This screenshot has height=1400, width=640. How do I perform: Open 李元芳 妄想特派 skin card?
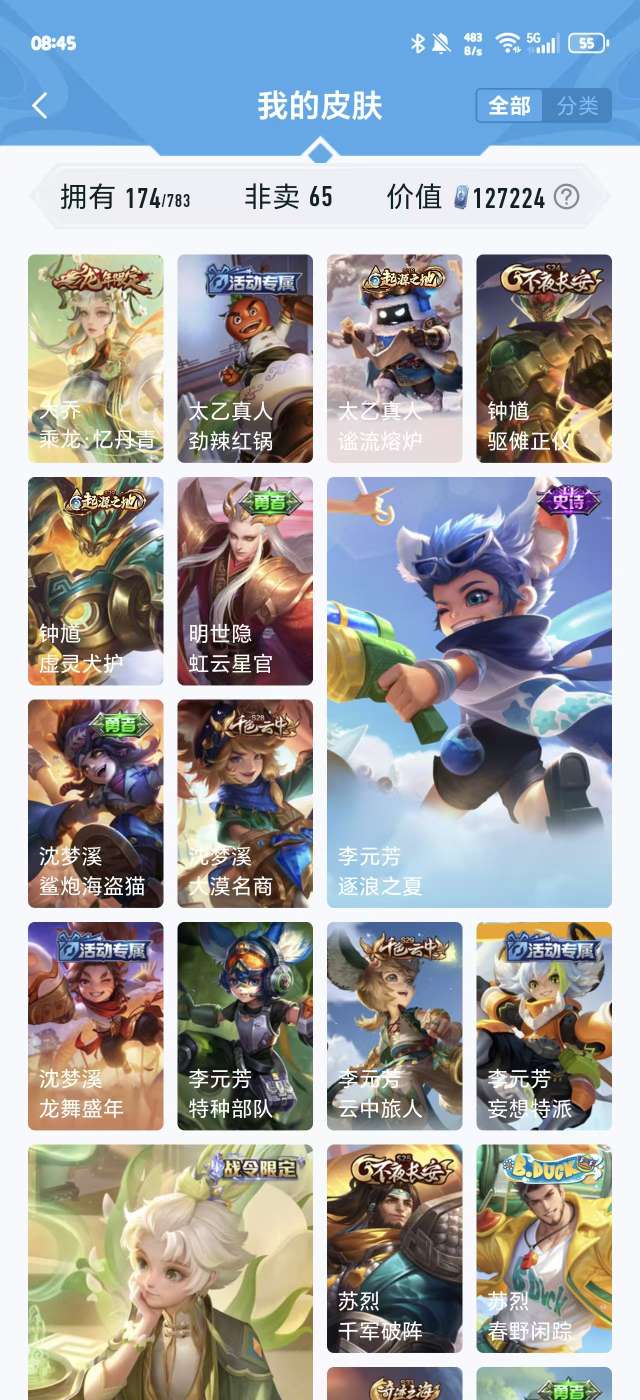pyautogui.click(x=543, y=1026)
